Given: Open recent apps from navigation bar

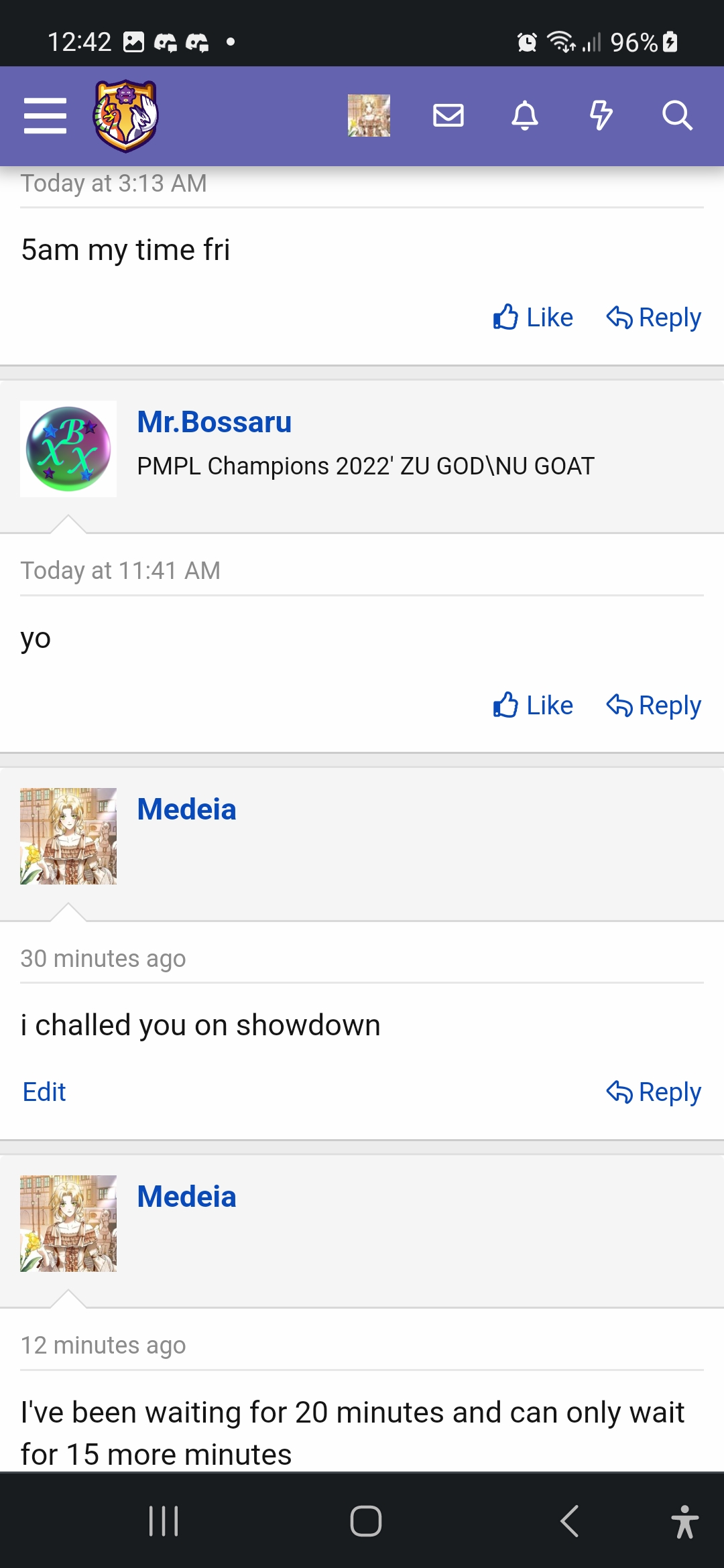Looking at the screenshot, I should (164, 1521).
